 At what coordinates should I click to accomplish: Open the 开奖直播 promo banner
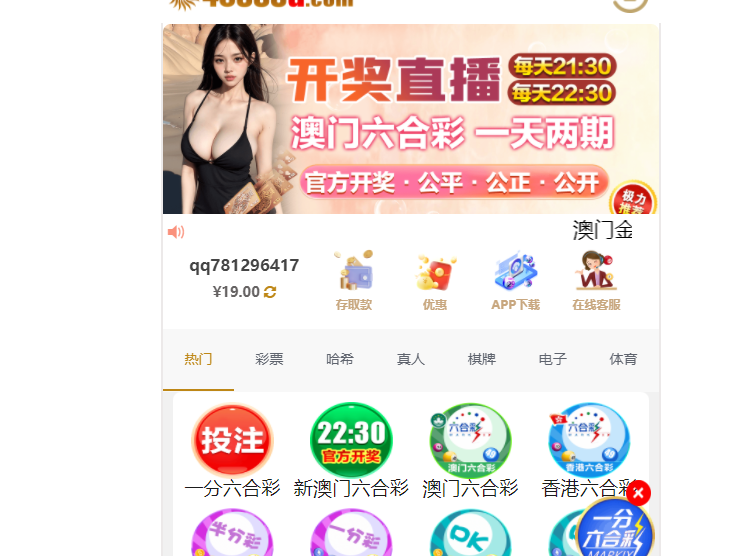click(x=410, y=118)
